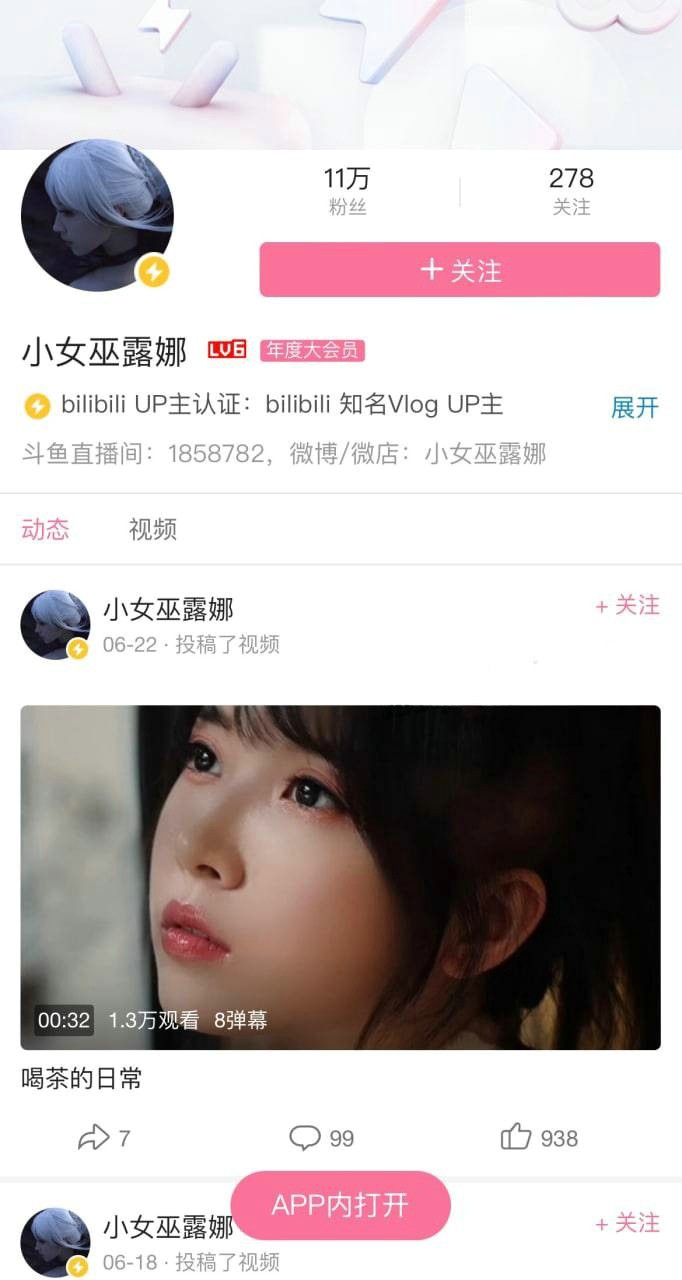Like the 喝茶的日常 post
The width and height of the screenshot is (682, 1280).
(538, 1138)
